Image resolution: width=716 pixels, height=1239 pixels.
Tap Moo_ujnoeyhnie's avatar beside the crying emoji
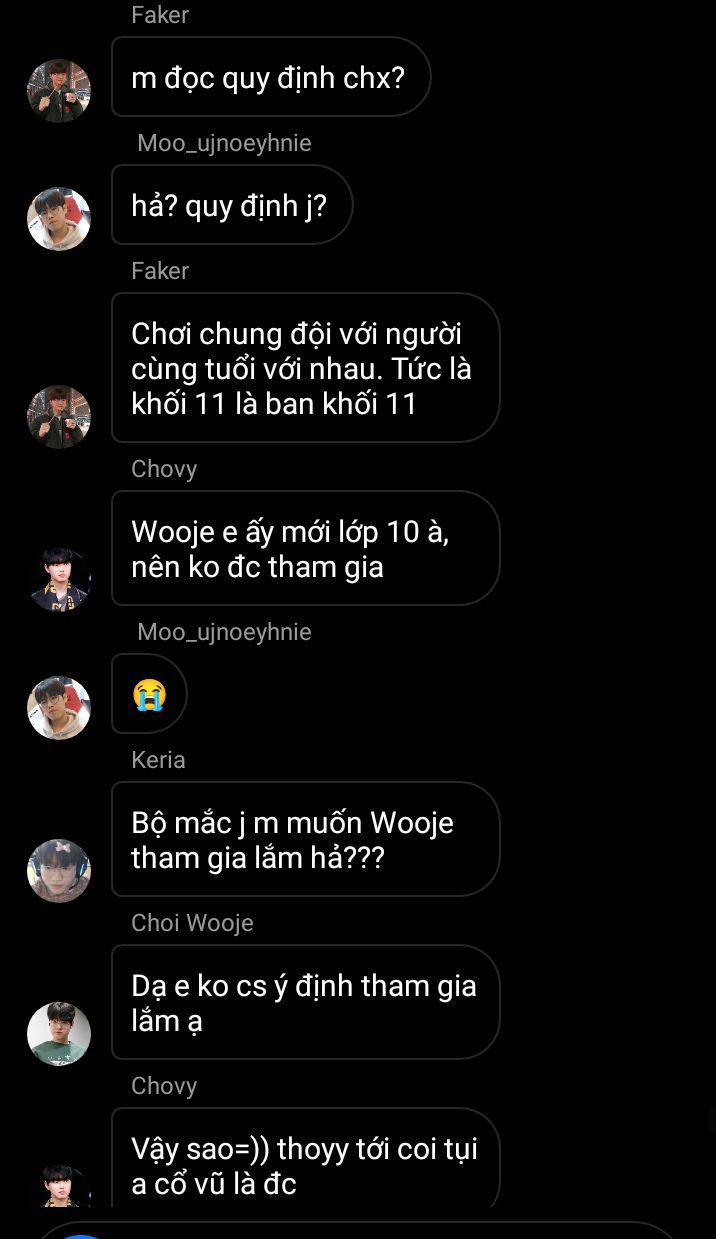(x=59, y=708)
